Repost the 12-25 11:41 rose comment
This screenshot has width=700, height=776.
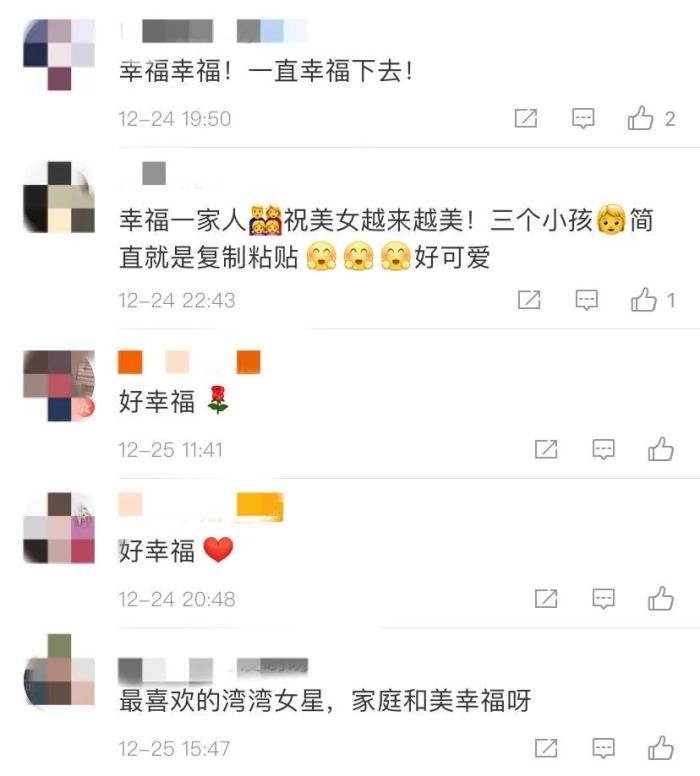(x=546, y=450)
